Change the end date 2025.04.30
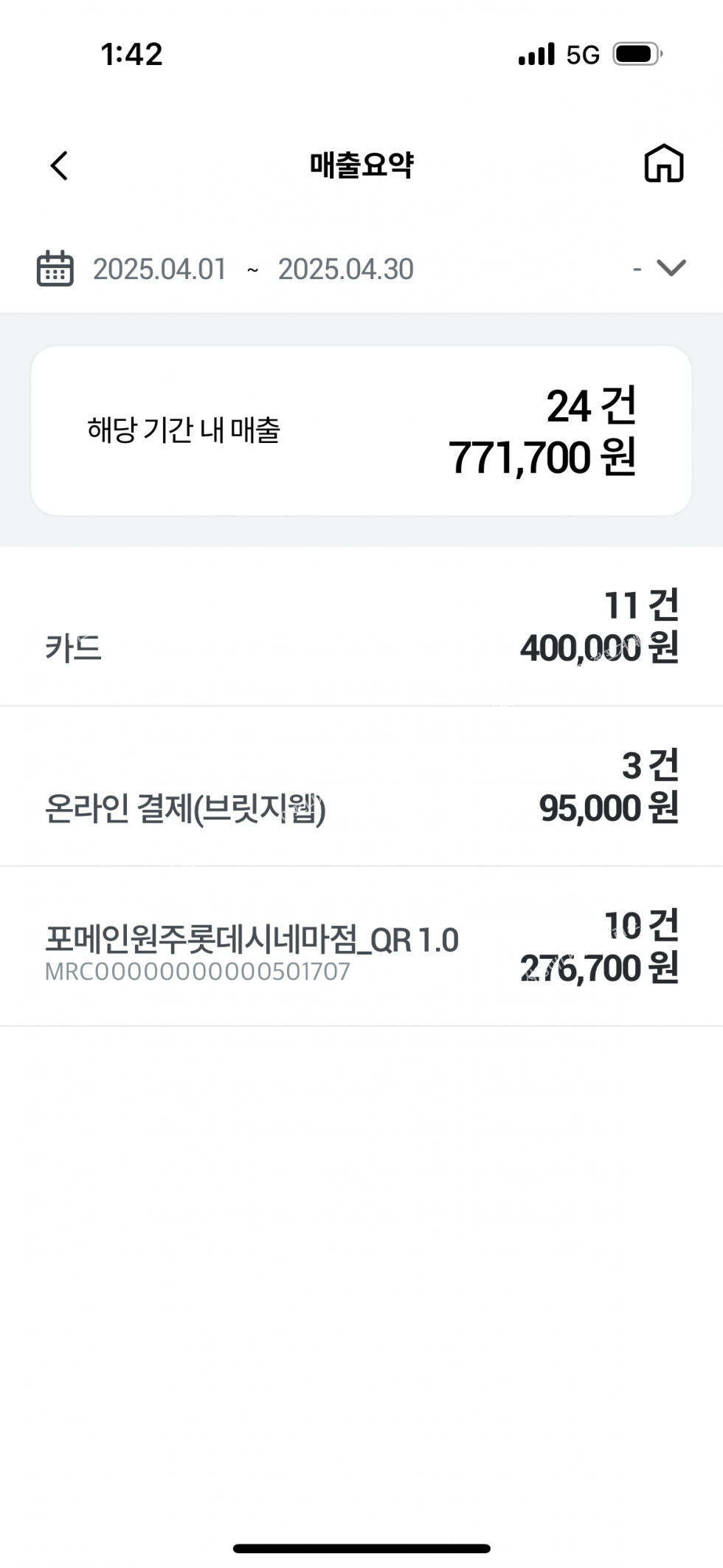The height and width of the screenshot is (1568, 723). (345, 269)
